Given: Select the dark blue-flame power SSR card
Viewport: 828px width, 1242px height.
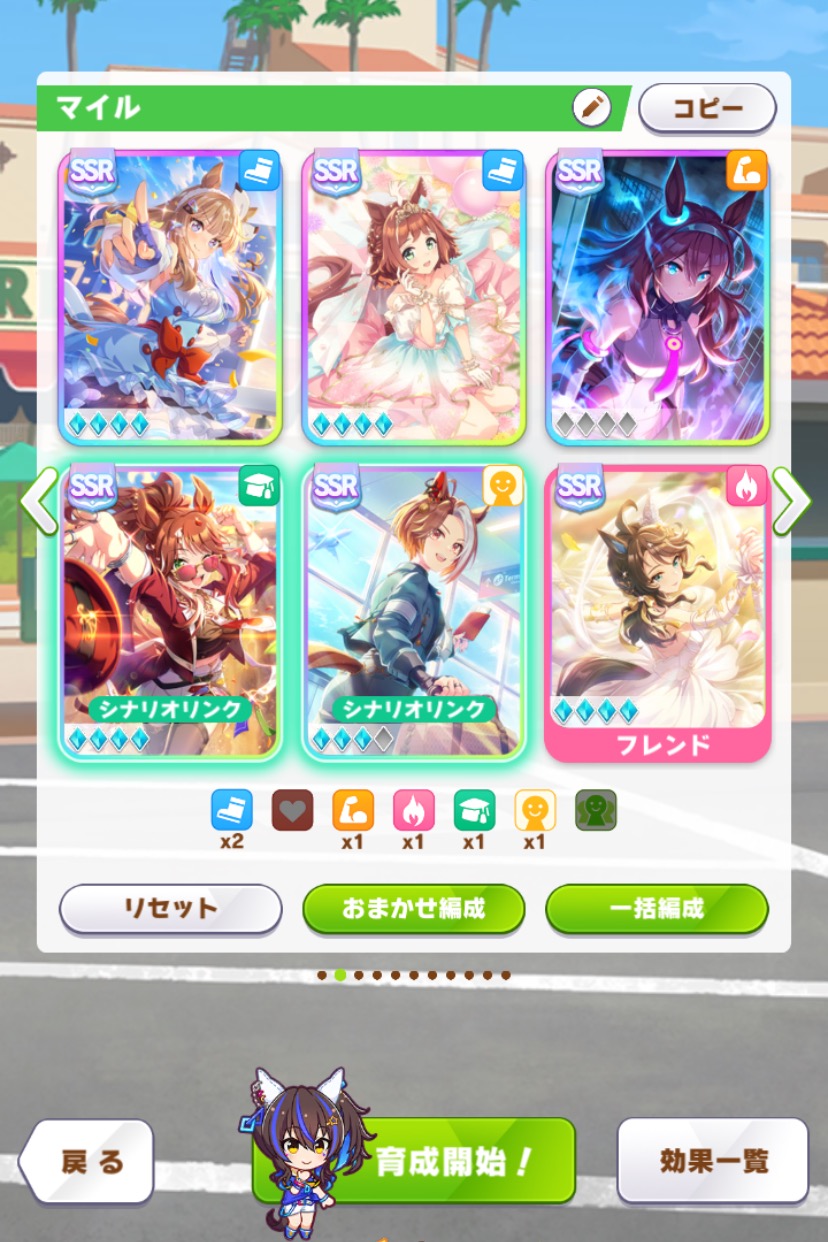Looking at the screenshot, I should [x=657, y=298].
